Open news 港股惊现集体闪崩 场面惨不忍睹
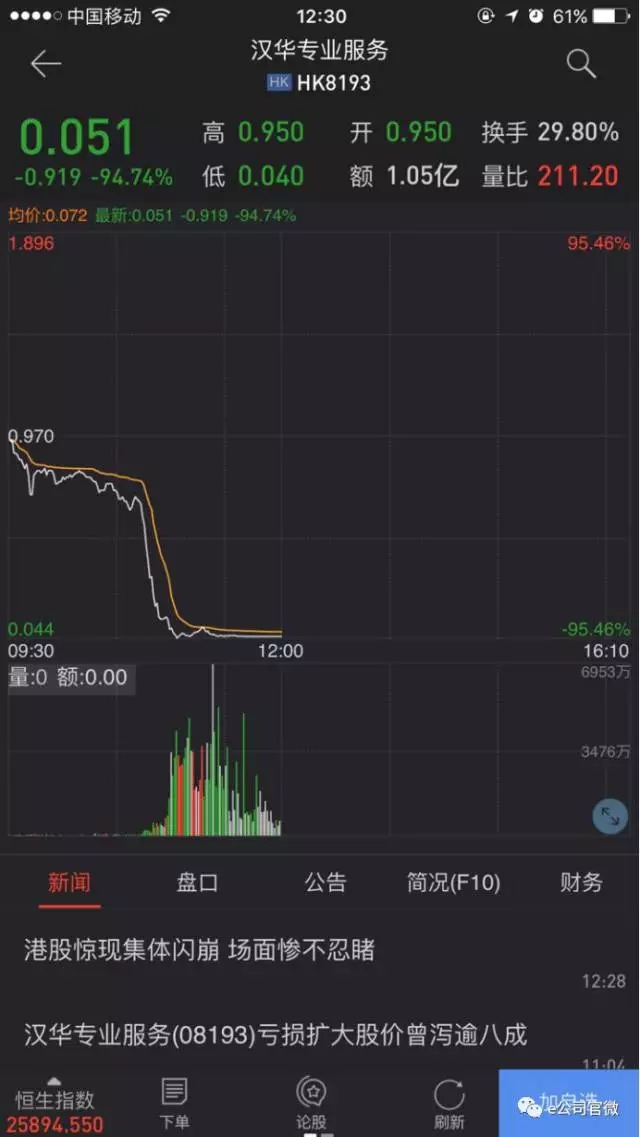 (200, 949)
